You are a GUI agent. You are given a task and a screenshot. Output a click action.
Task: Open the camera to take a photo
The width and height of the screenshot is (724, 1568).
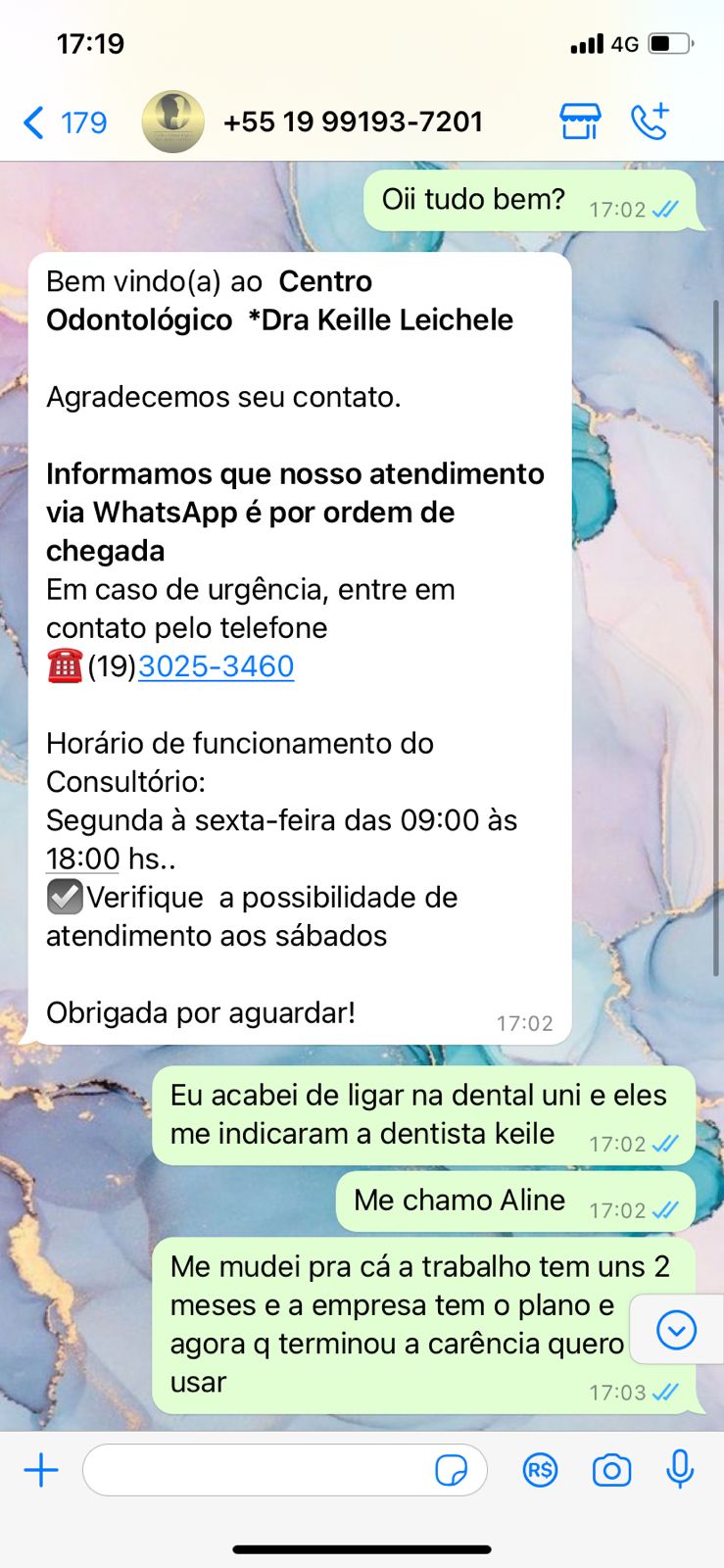tap(611, 1470)
